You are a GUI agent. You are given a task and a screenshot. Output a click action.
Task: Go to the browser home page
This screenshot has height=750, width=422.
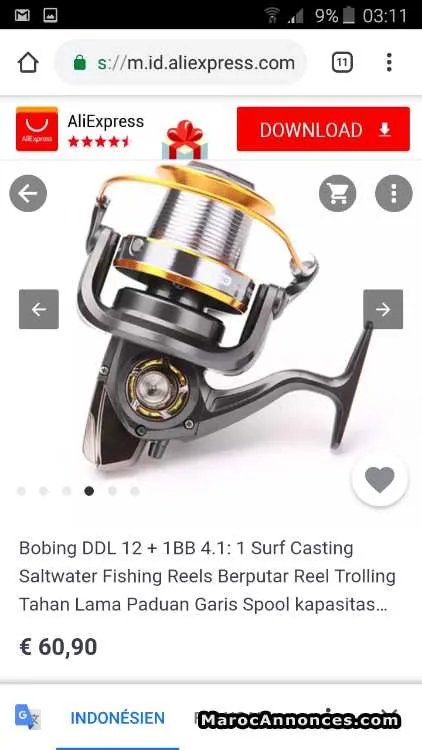coord(28,63)
